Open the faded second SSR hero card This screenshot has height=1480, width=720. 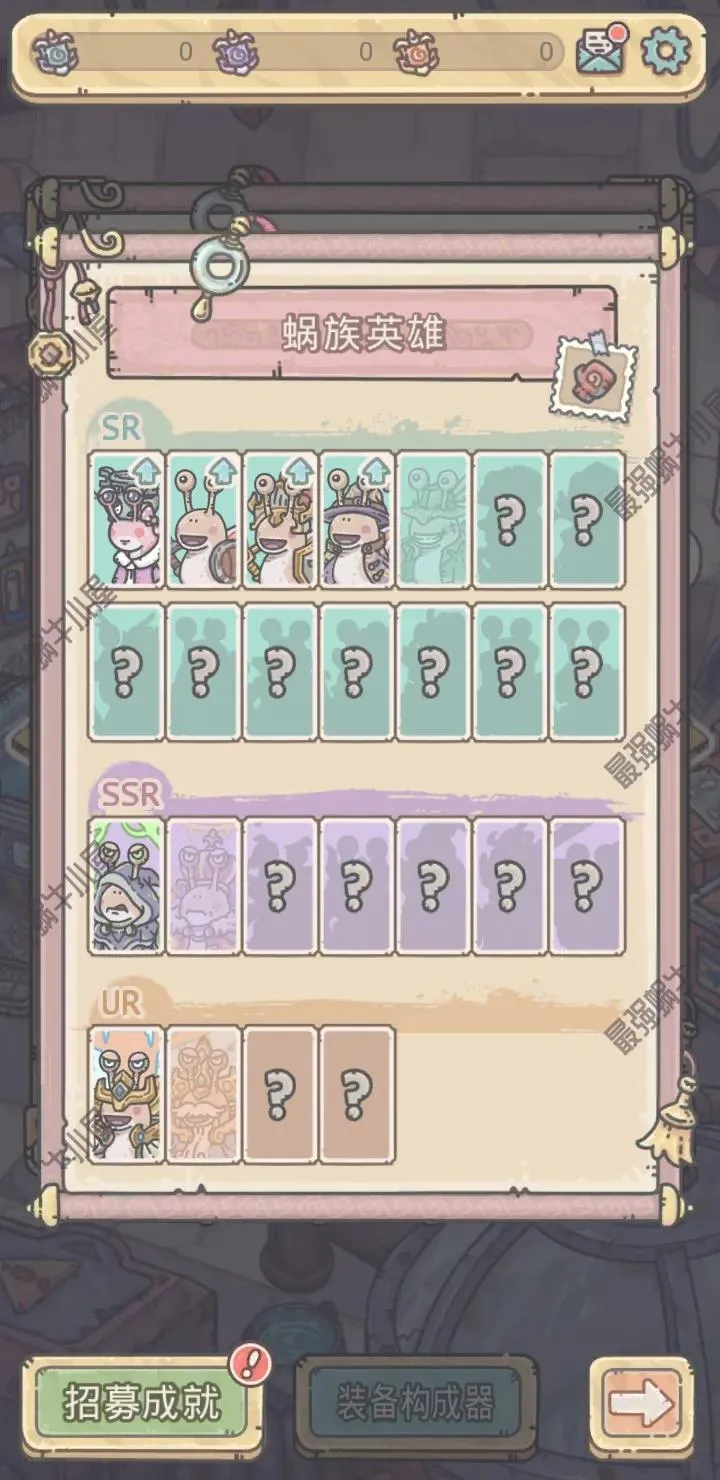[x=204, y=885]
